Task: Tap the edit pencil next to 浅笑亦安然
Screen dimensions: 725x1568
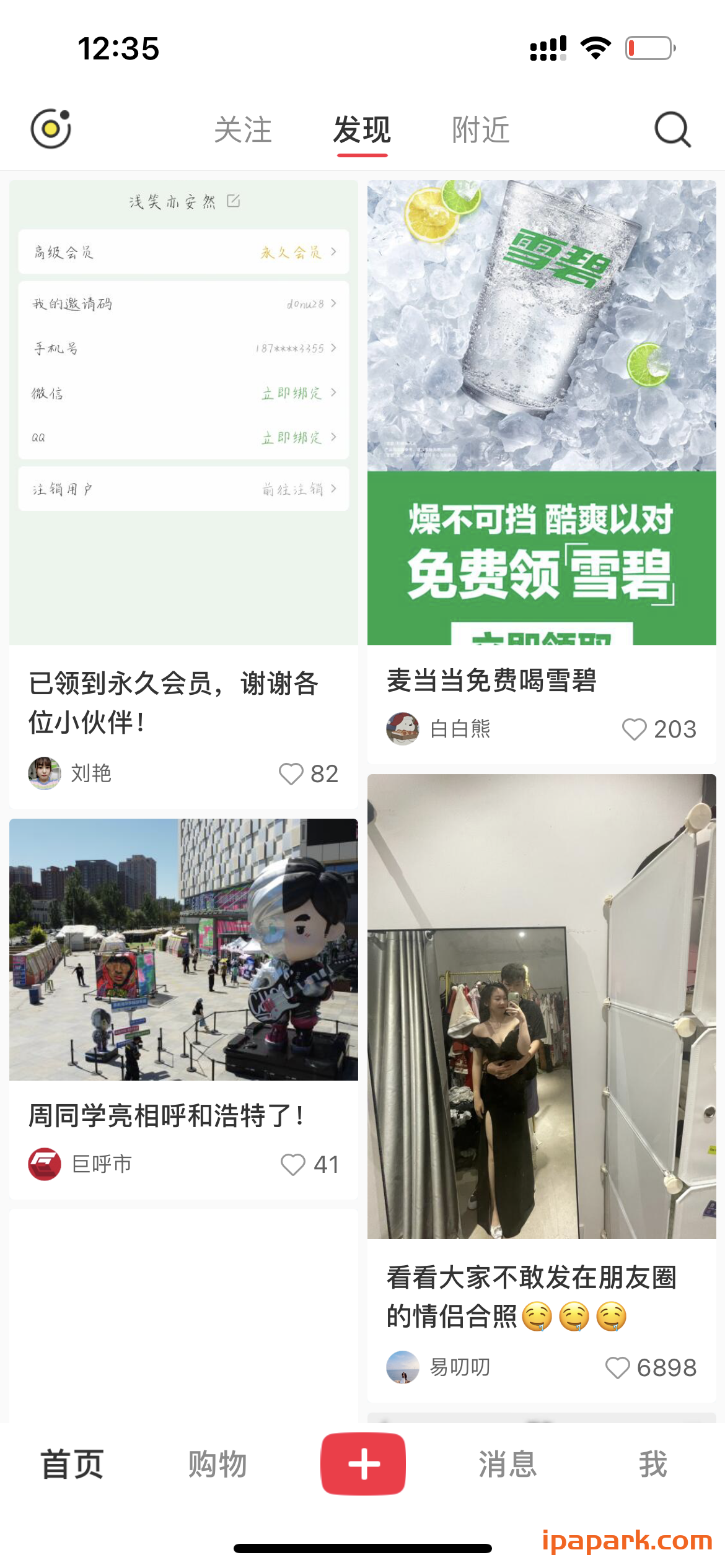Action: pyautogui.click(x=234, y=201)
